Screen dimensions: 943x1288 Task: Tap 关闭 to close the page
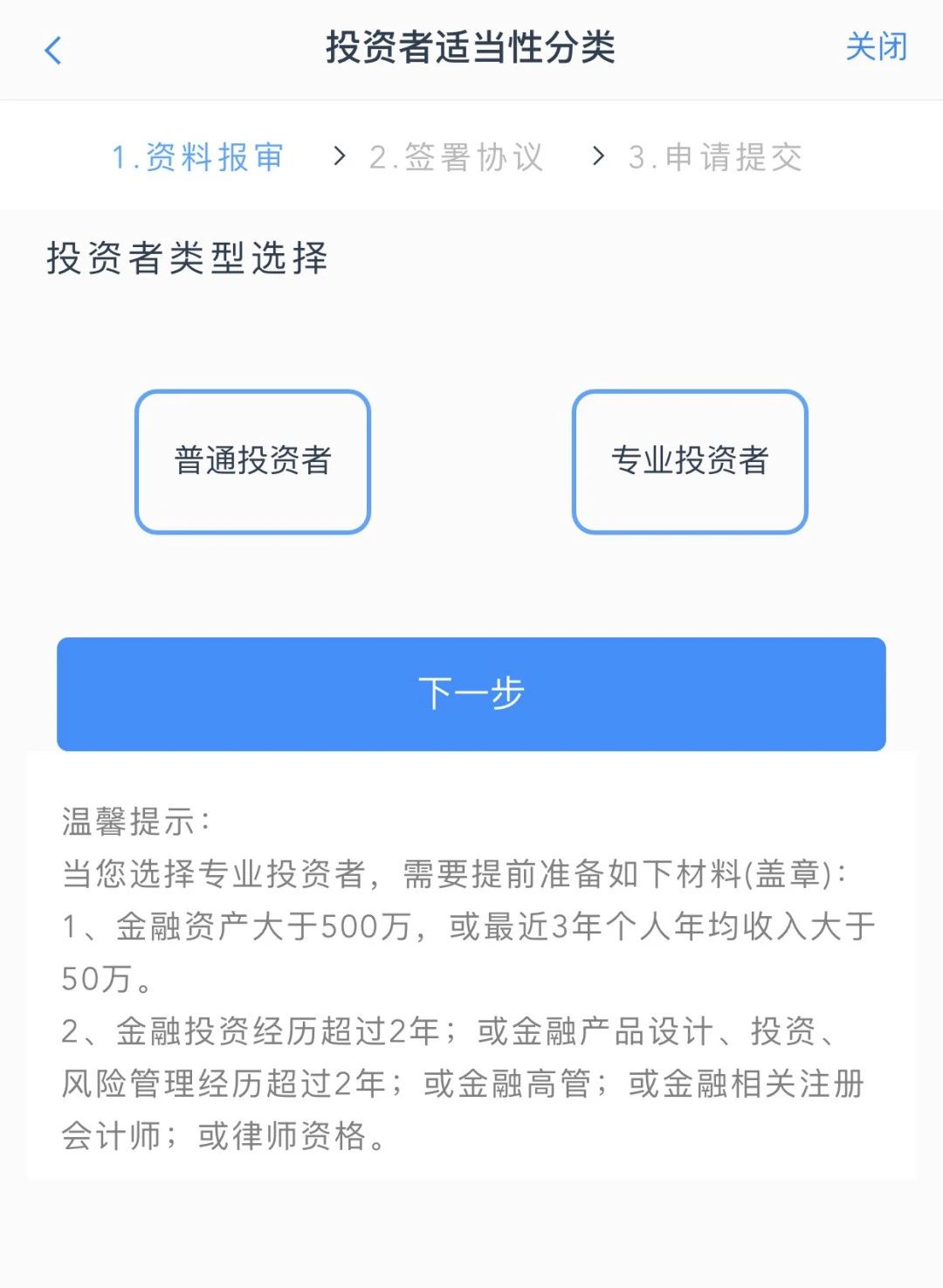876,47
